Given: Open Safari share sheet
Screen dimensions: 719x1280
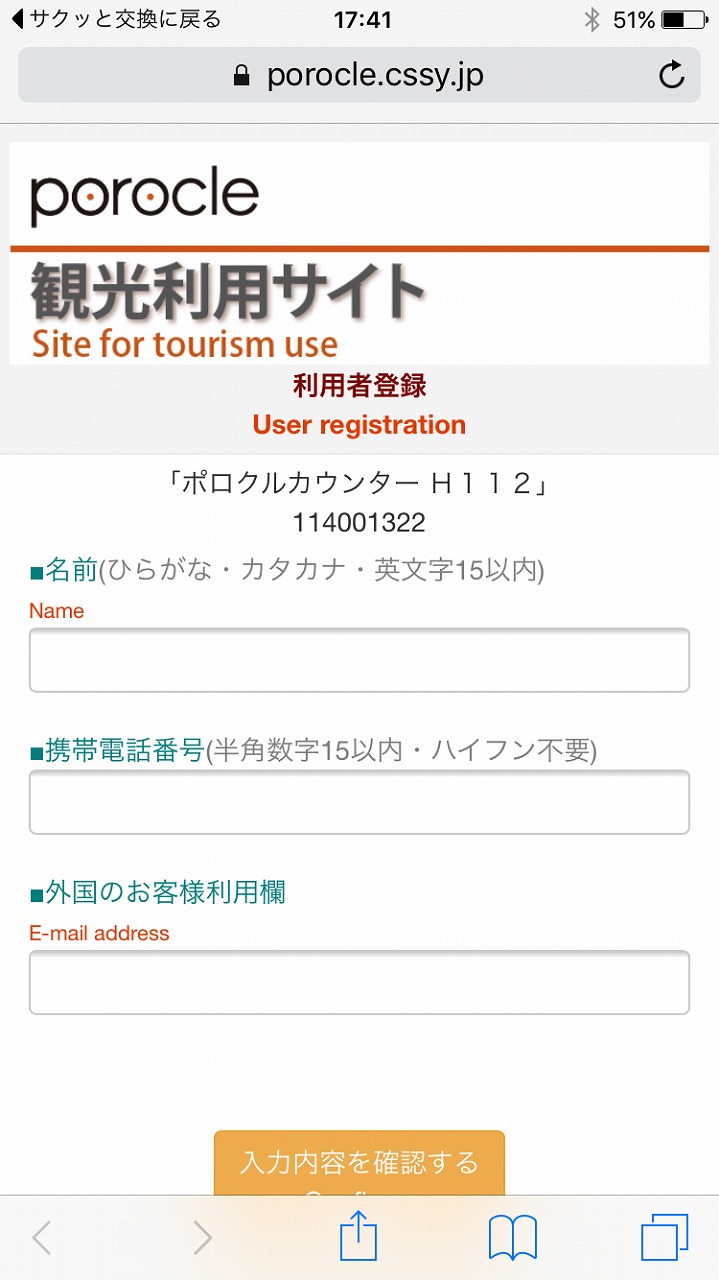Looking at the screenshot, I should pos(359,1238).
